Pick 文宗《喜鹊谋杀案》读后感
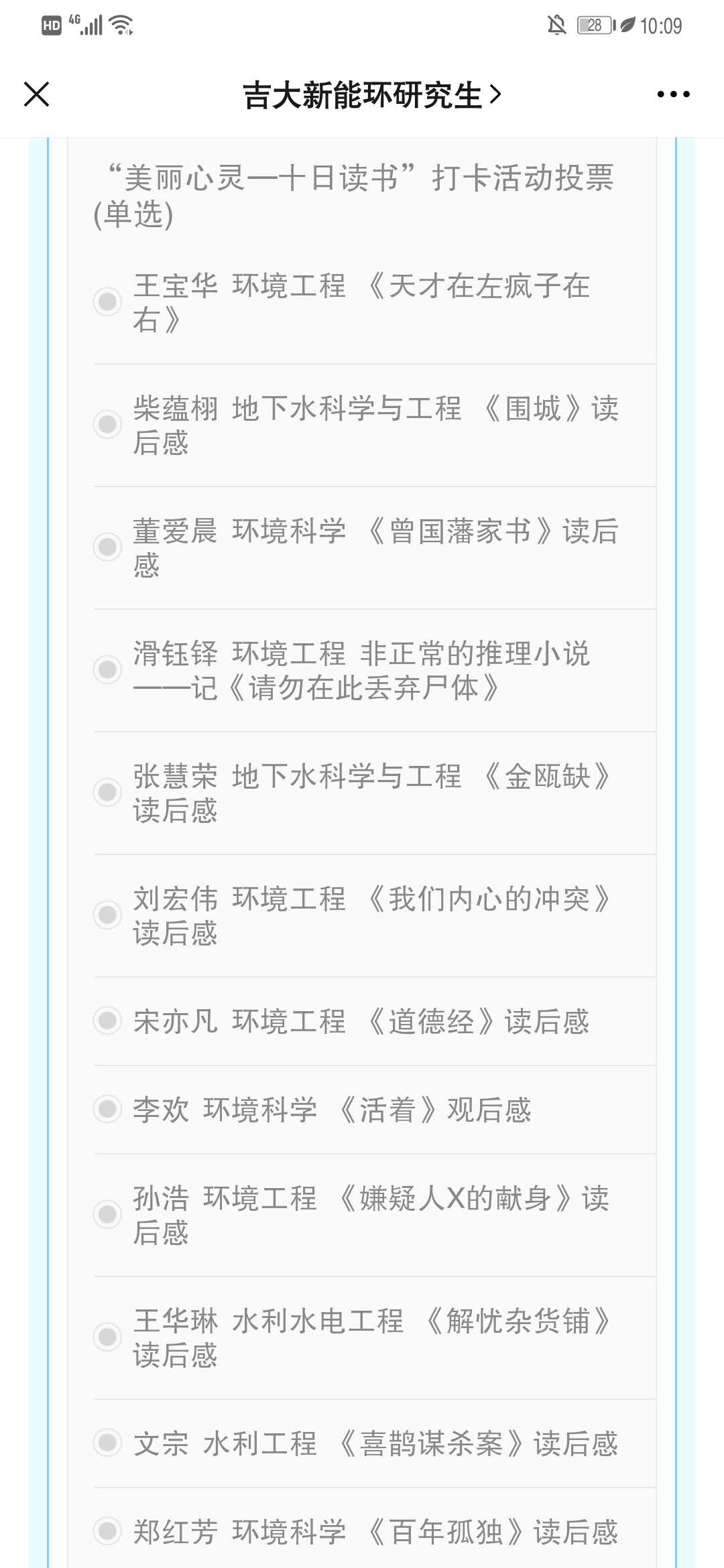 pos(107,1443)
